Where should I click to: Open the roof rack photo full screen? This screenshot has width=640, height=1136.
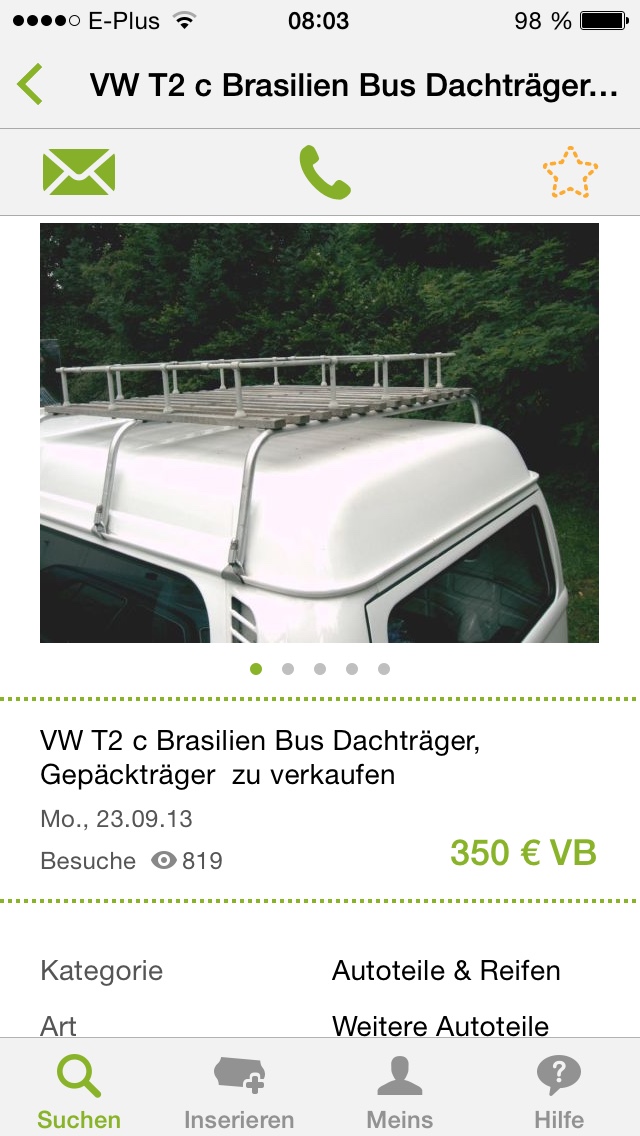click(x=319, y=432)
